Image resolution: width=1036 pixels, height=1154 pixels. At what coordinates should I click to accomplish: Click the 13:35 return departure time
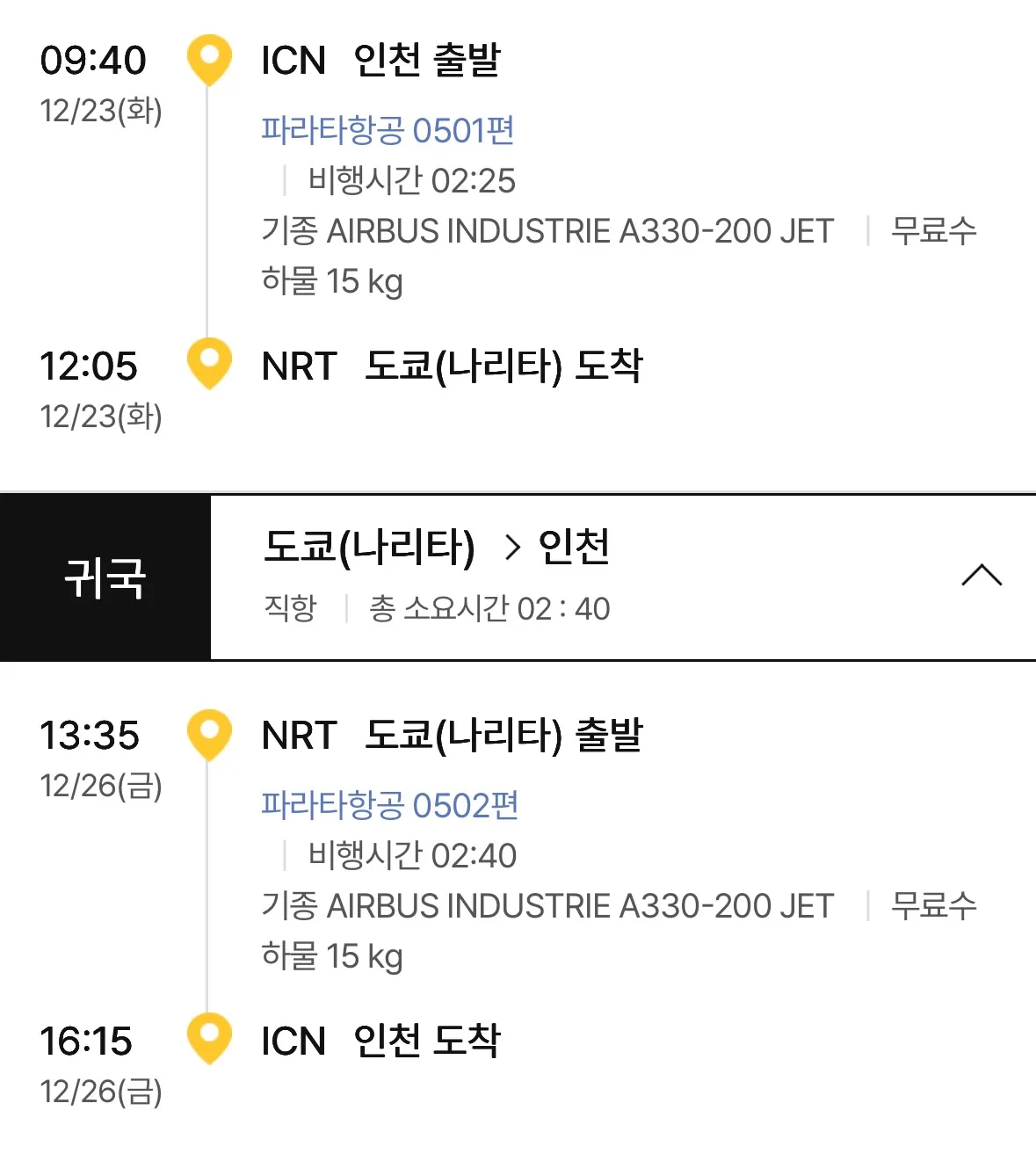pyautogui.click(x=91, y=735)
